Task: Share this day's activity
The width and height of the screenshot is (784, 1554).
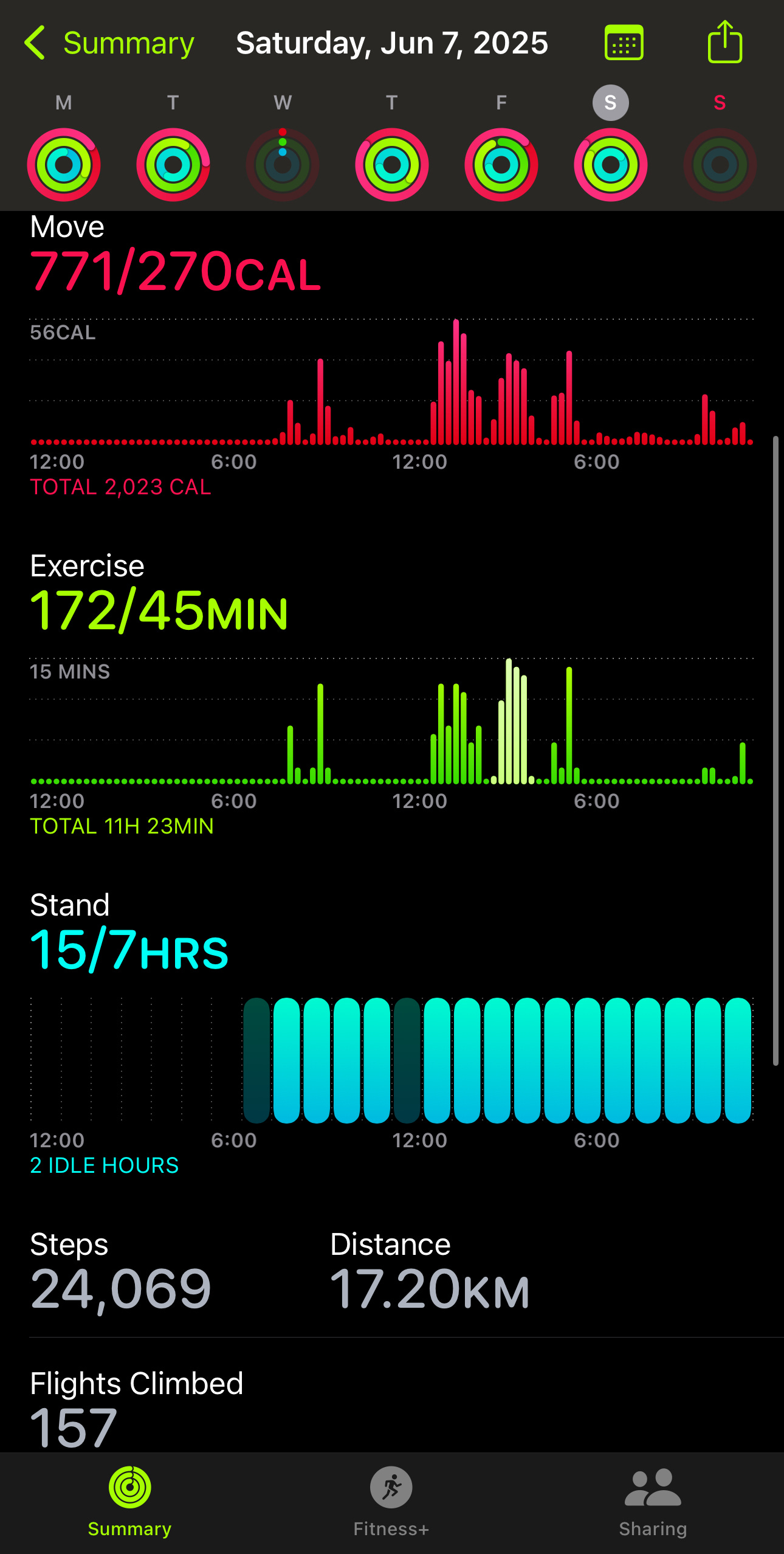Action: 724,42
